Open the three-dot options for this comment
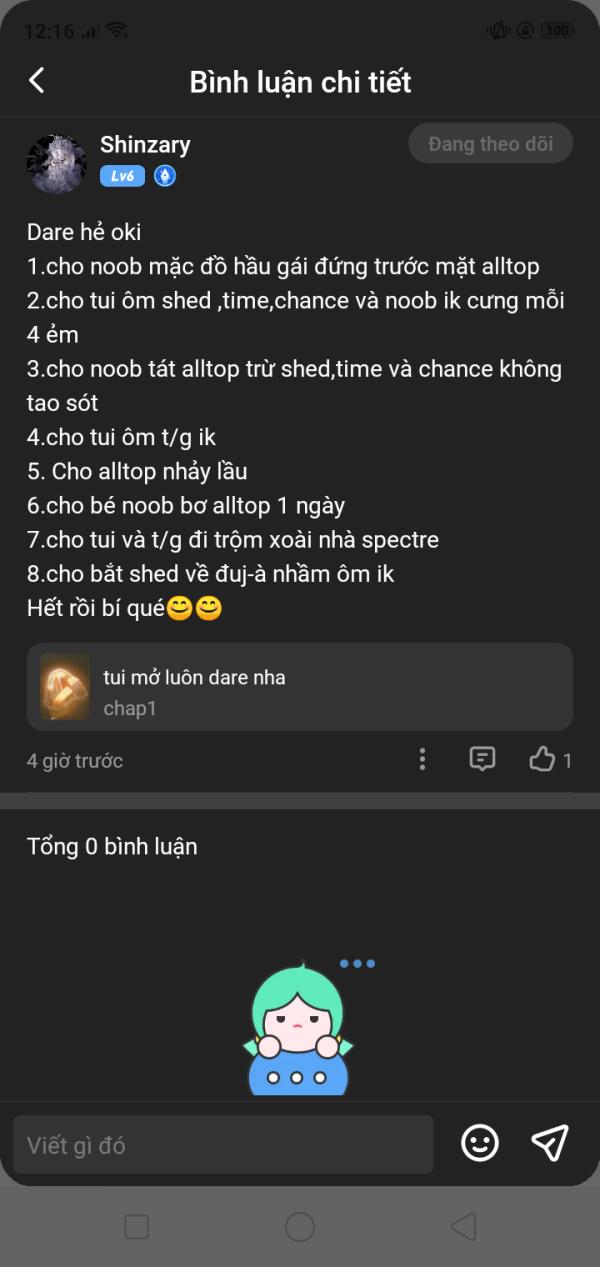 (422, 760)
